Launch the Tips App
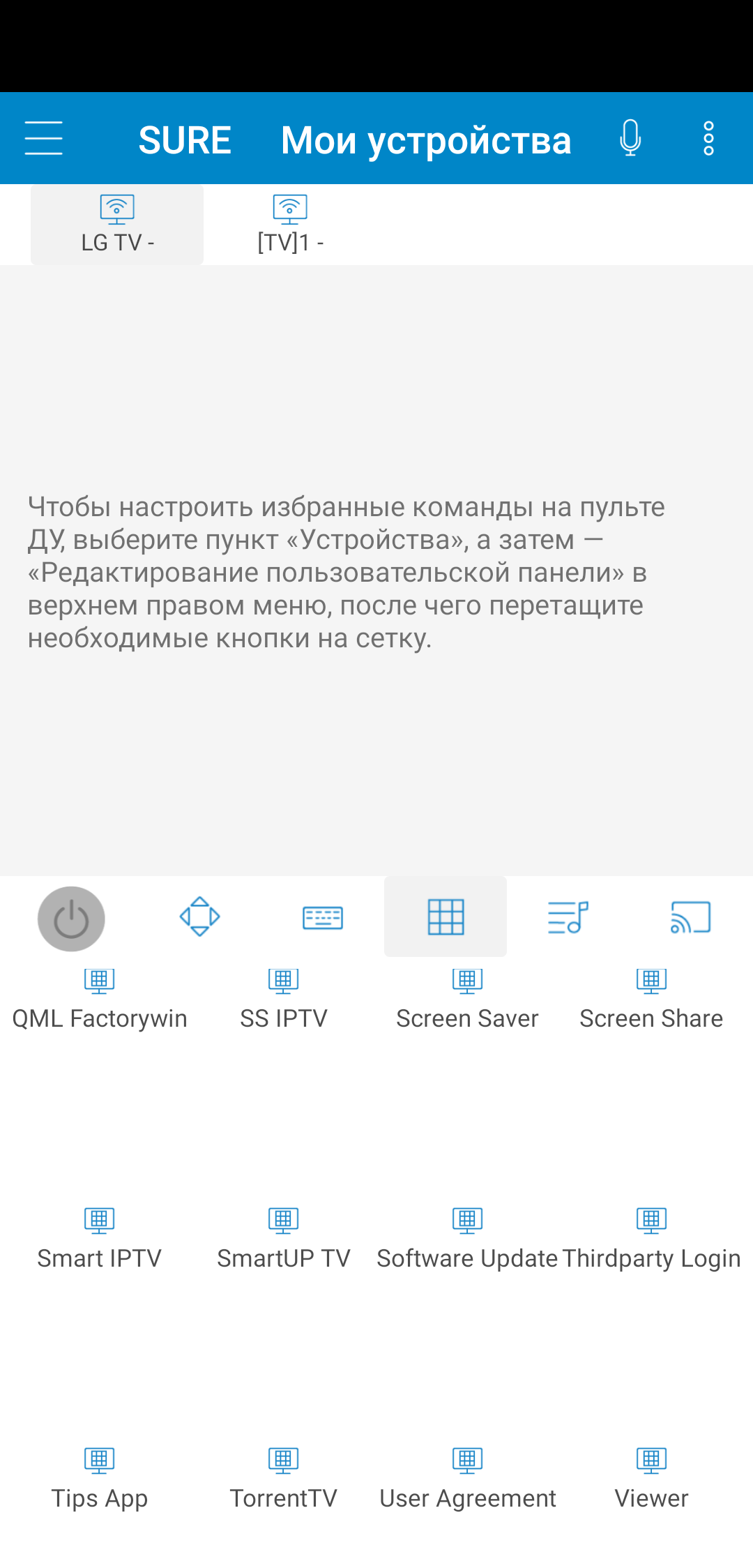Image resolution: width=753 pixels, height=1568 pixels. [x=100, y=1480]
